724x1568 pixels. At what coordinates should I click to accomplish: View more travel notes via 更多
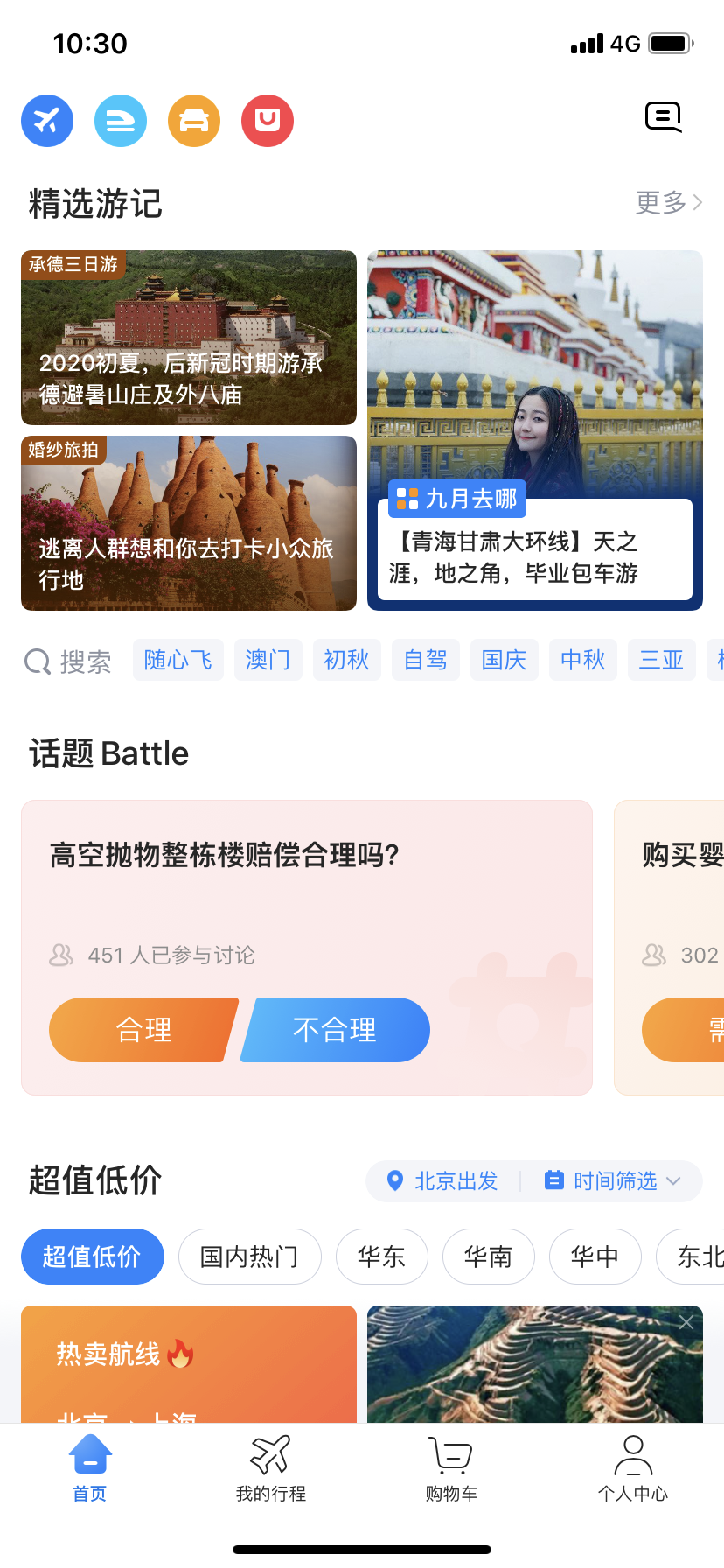[668, 203]
